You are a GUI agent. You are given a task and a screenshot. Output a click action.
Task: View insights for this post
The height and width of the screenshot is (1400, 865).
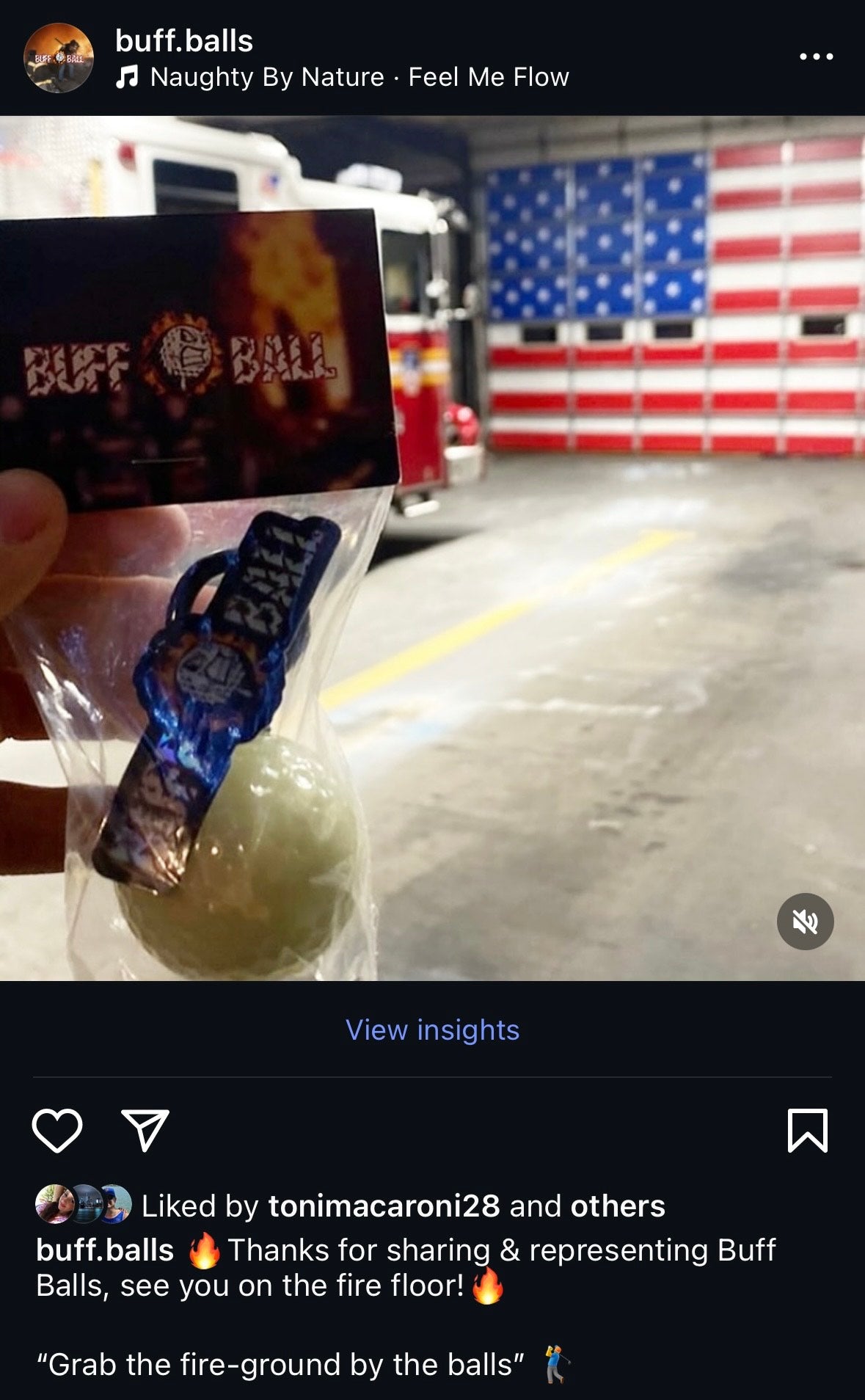[432, 1030]
